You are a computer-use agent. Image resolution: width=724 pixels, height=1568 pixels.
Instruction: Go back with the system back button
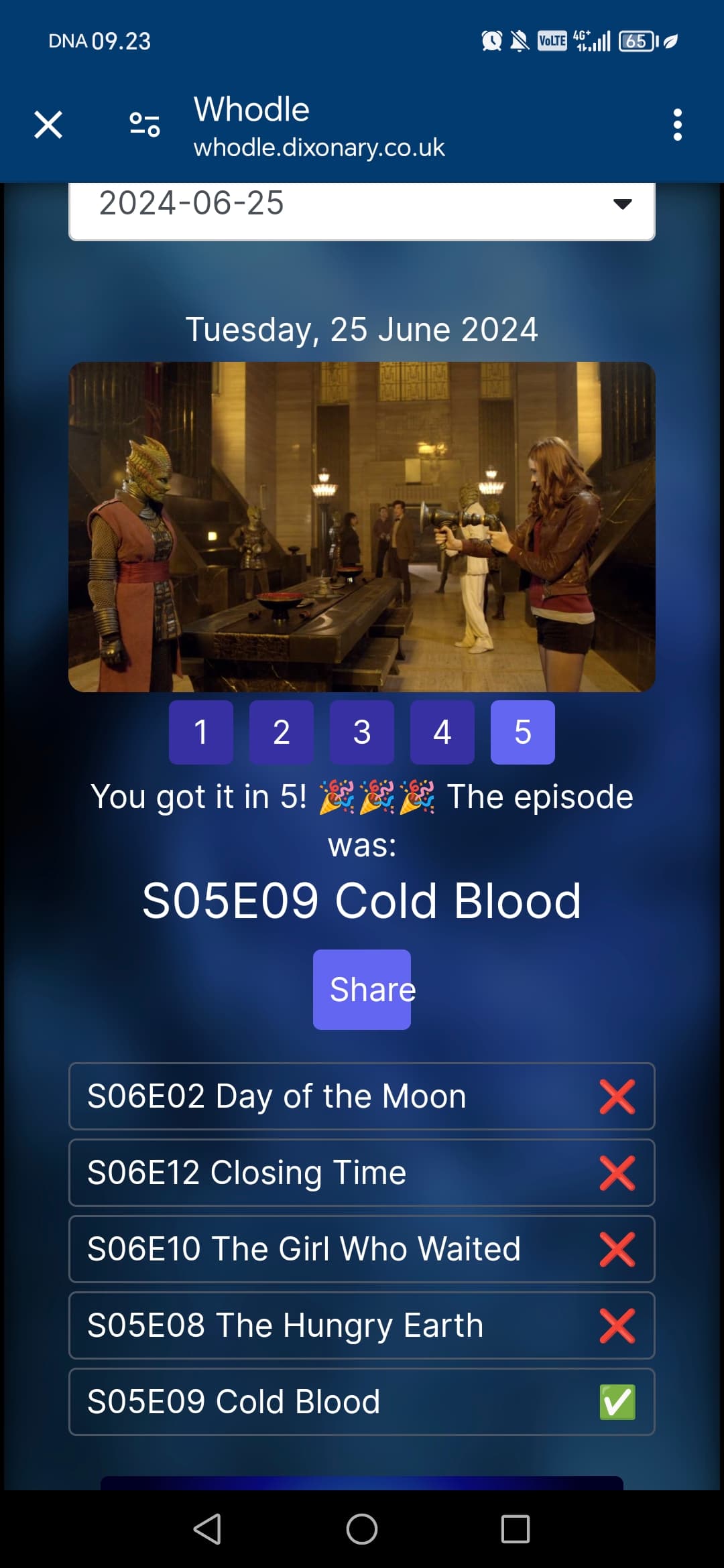[207, 1529]
